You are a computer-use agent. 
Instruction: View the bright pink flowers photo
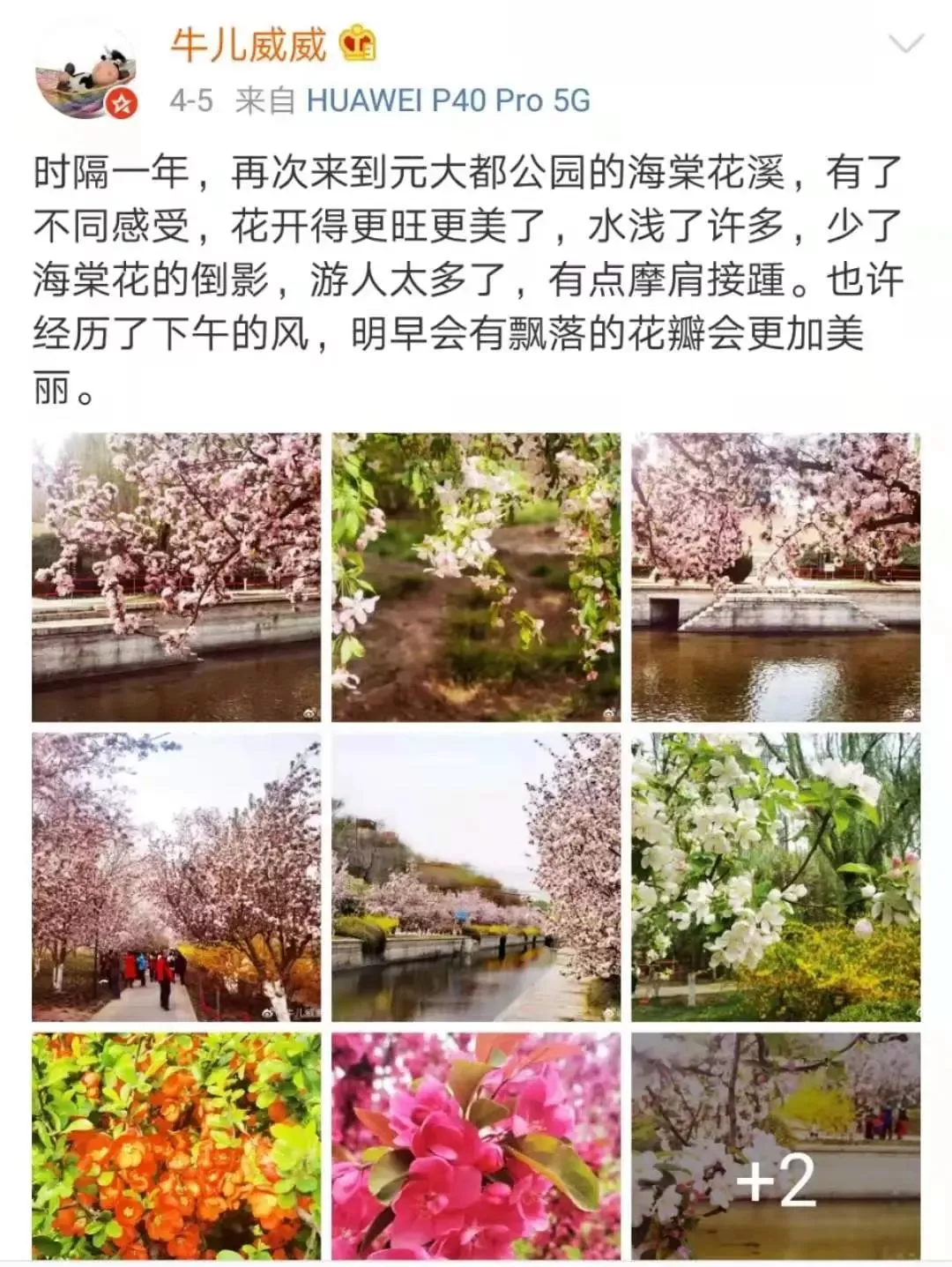[476, 1146]
